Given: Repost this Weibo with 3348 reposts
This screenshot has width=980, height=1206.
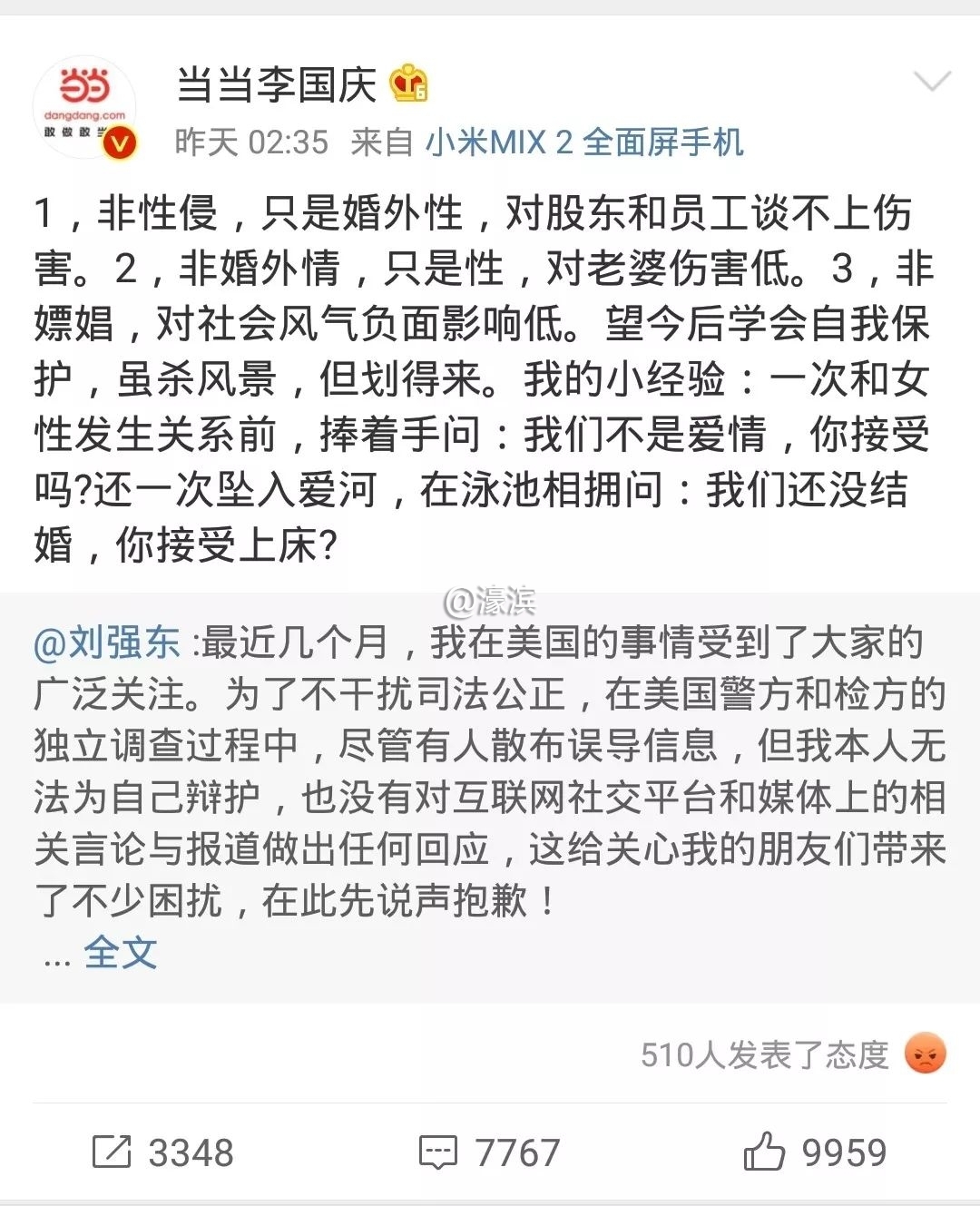Looking at the screenshot, I should (x=163, y=1152).
